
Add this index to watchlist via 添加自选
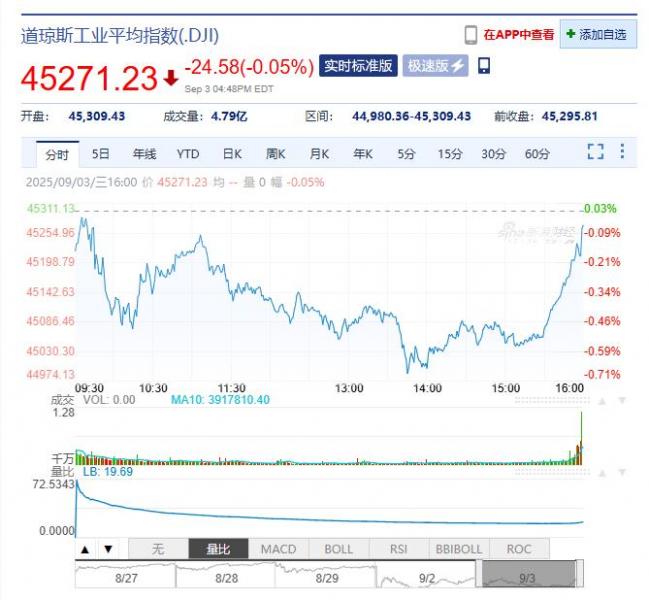pyautogui.click(x=597, y=34)
